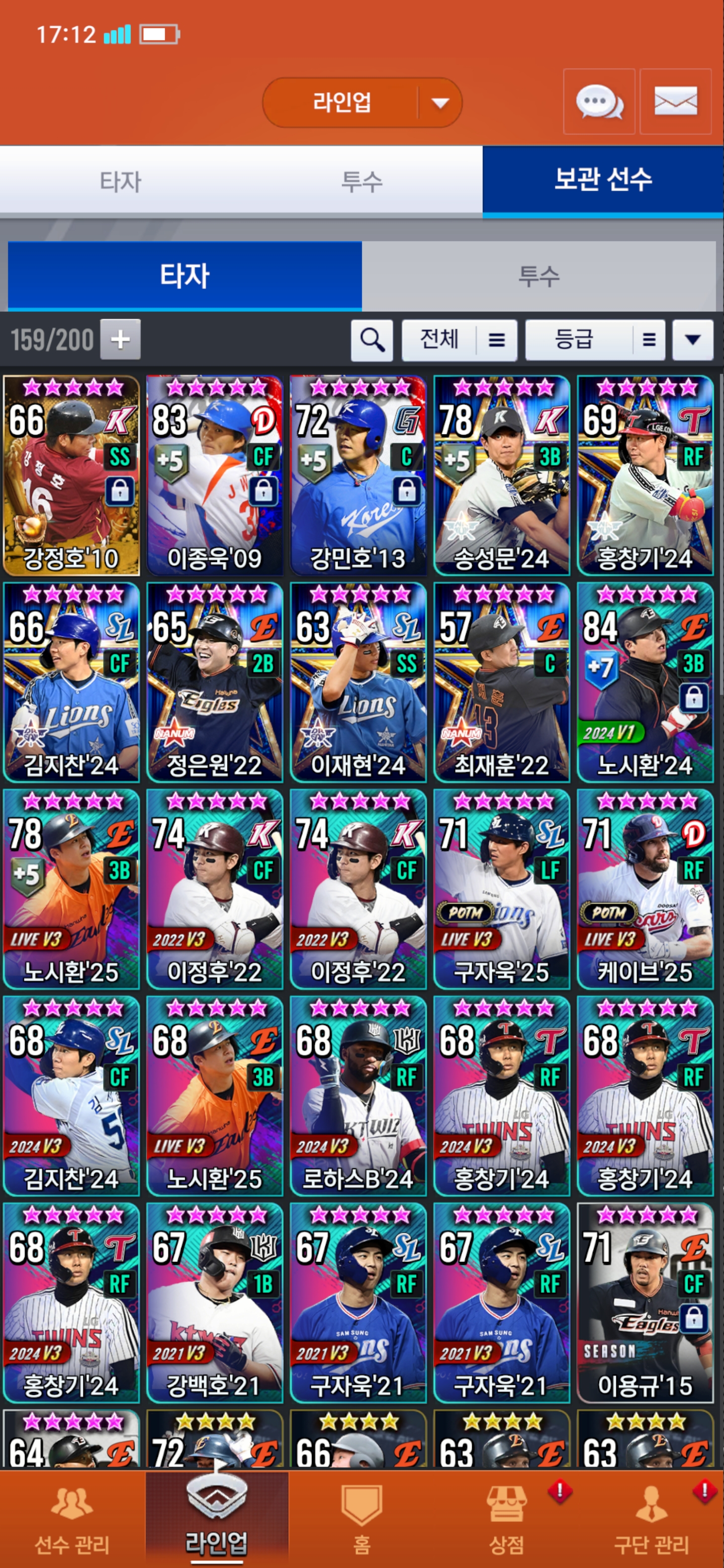Select the 이용규'15 season card
724x1568 pixels.
point(645,1303)
